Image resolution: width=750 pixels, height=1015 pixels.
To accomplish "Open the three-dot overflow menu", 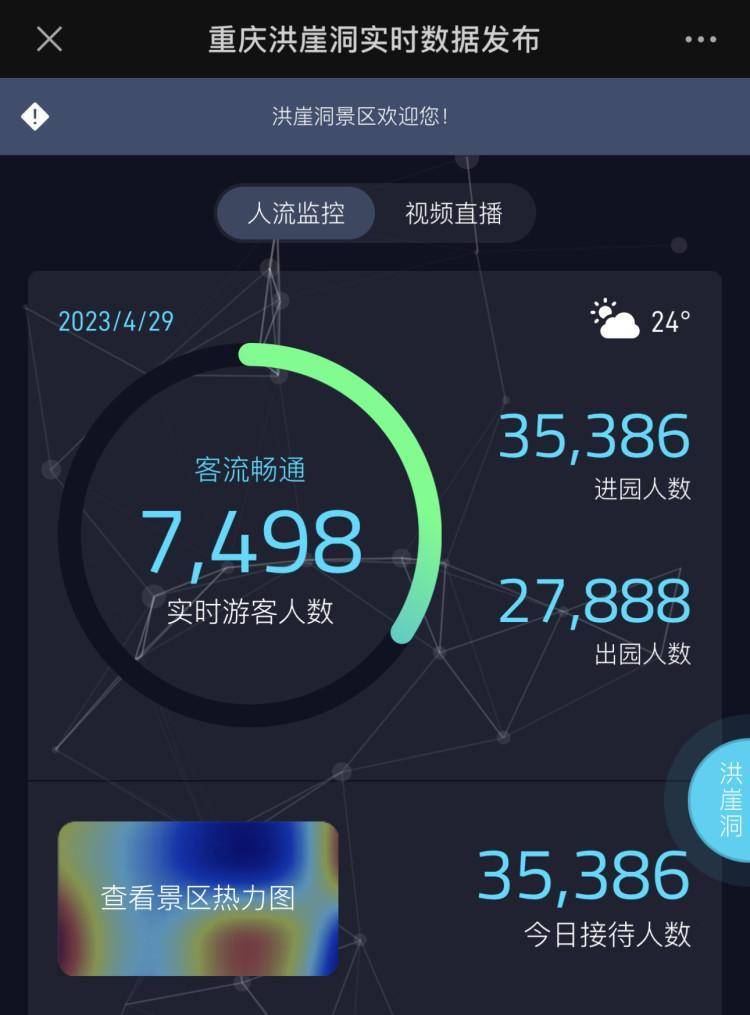I will click(x=701, y=39).
